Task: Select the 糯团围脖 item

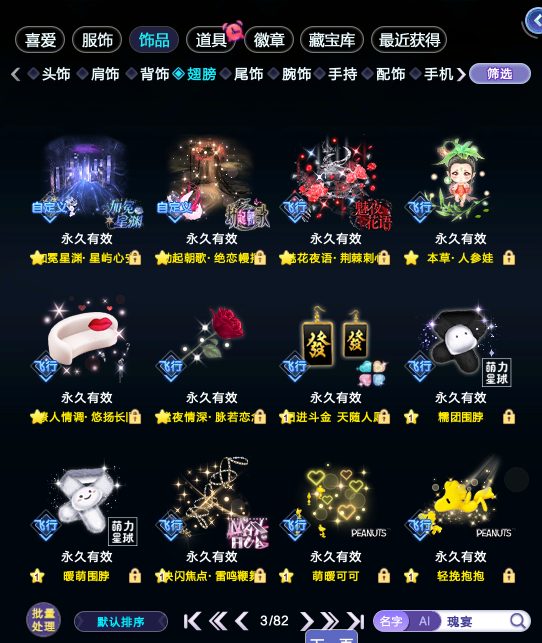Action: (x=460, y=361)
